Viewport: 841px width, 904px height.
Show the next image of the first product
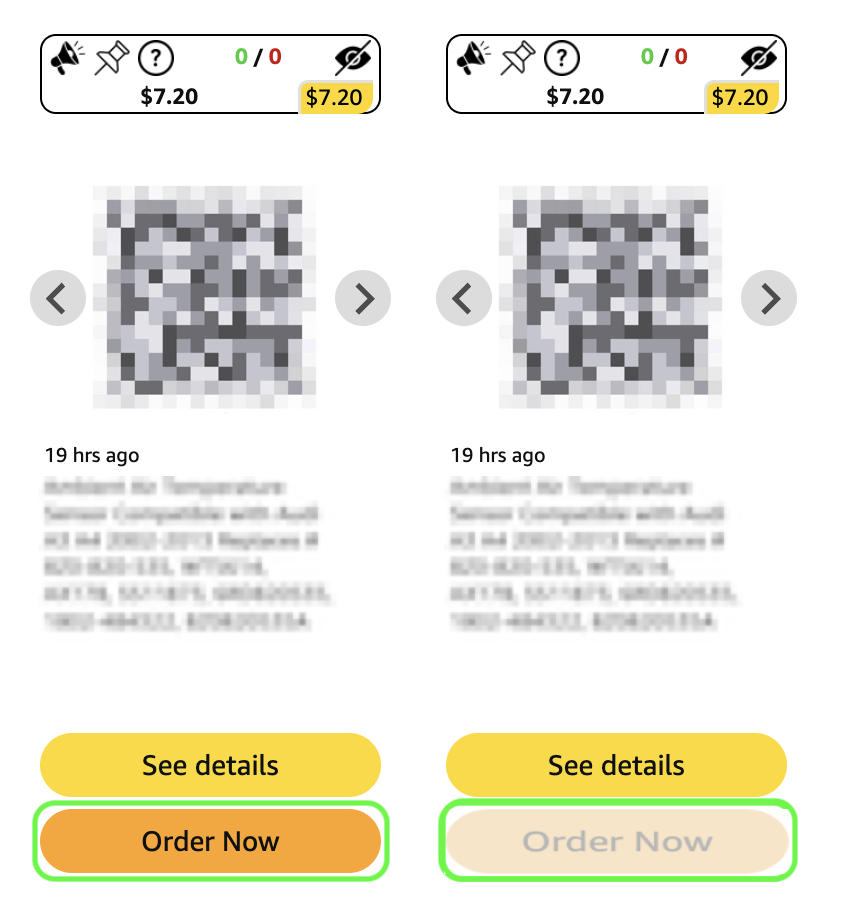point(362,297)
